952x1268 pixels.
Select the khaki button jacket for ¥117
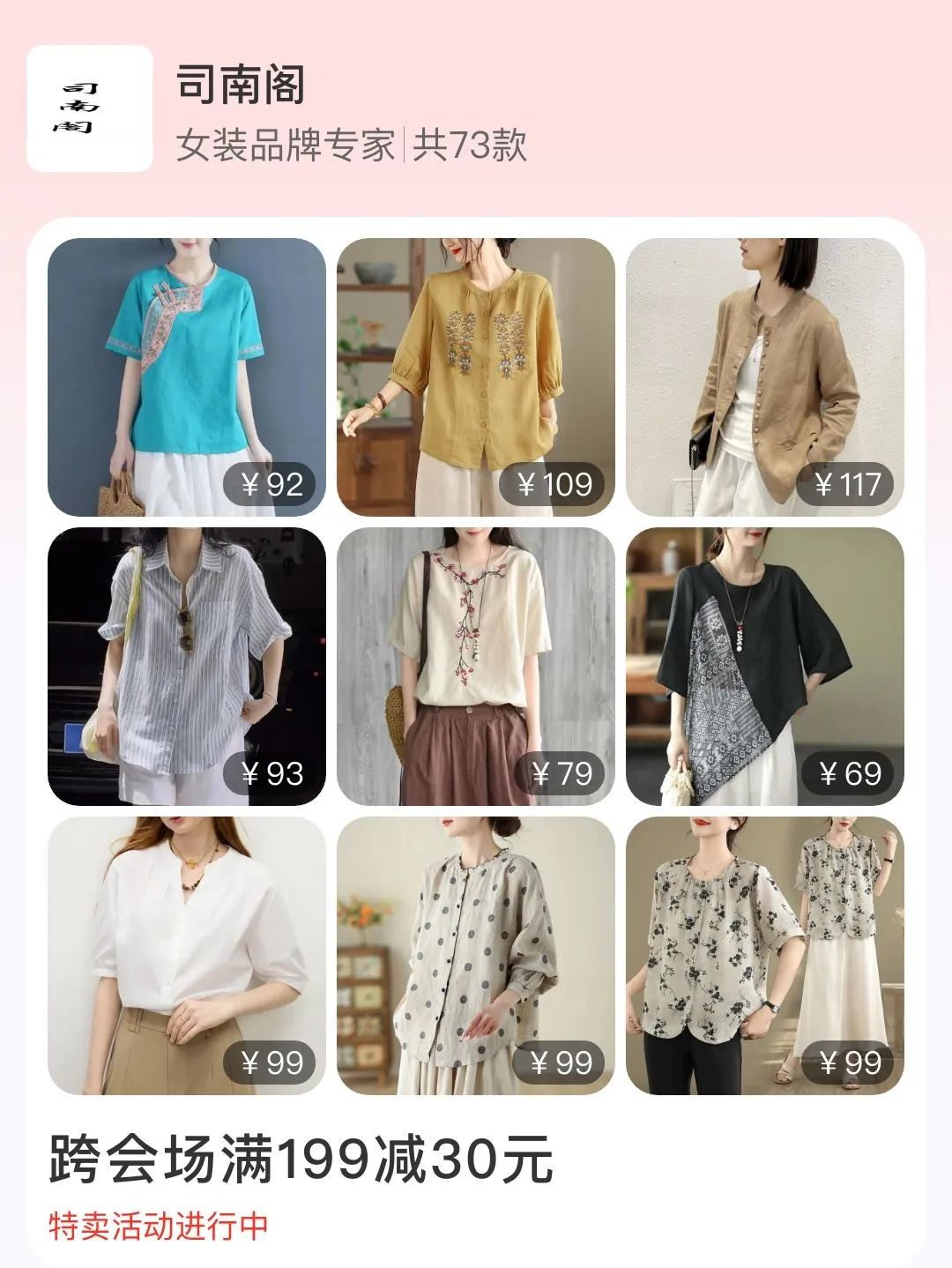(764, 377)
